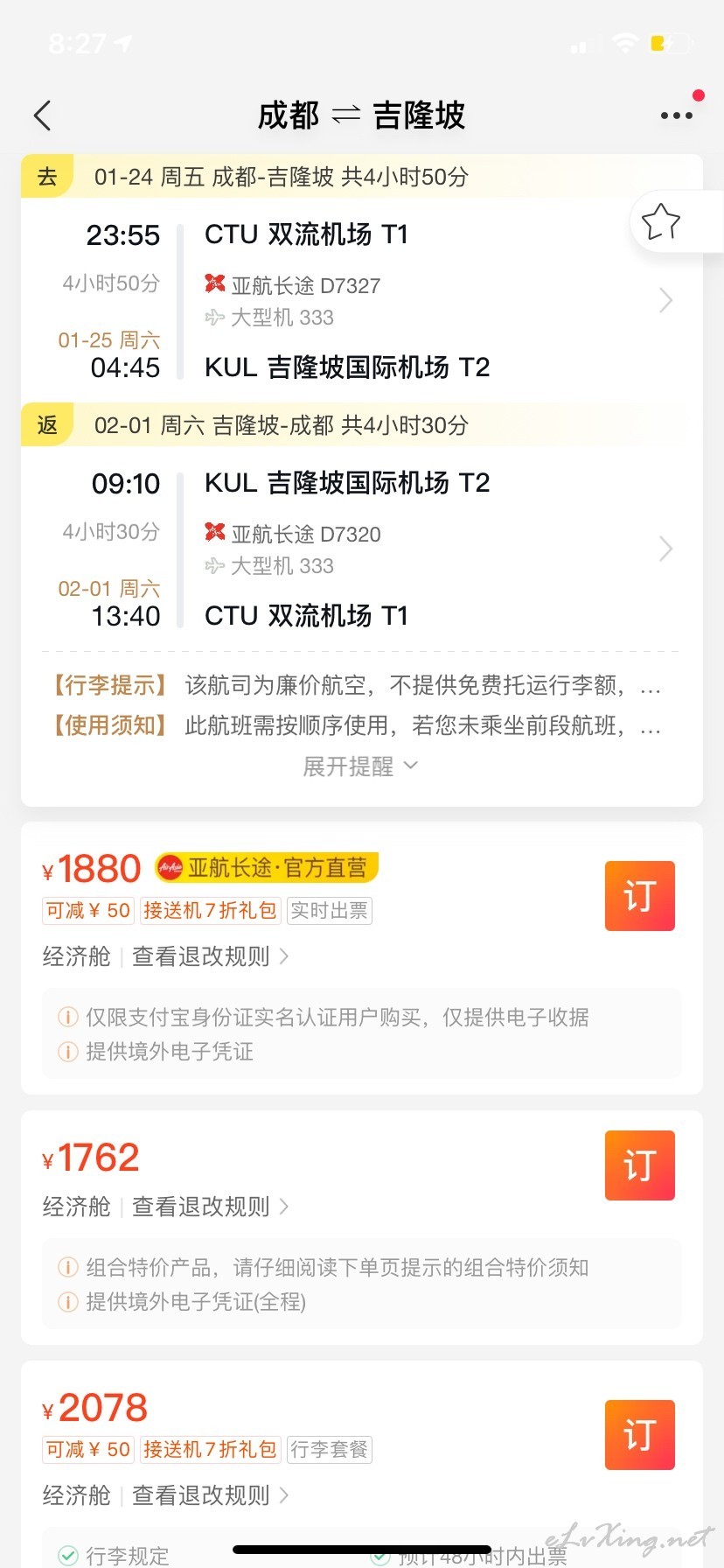Viewport: 724px width, 1568px height.
Task: Open outbound flight D7327 details
Action: pos(665,301)
